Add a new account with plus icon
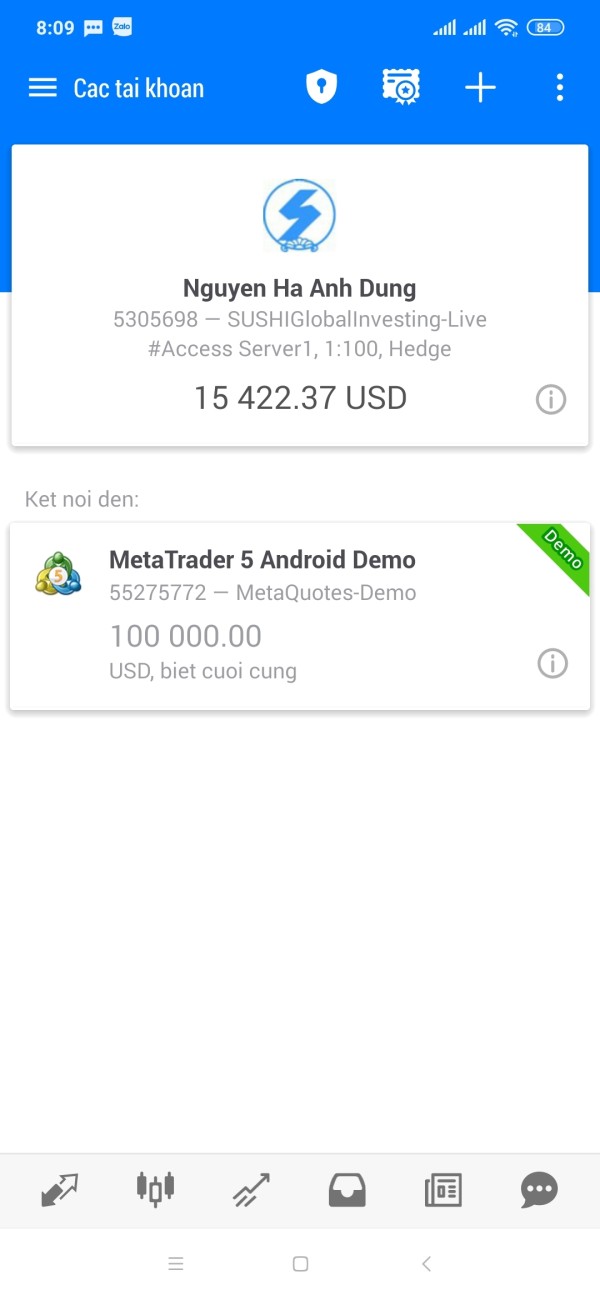600x1300 pixels. pyautogui.click(x=480, y=88)
